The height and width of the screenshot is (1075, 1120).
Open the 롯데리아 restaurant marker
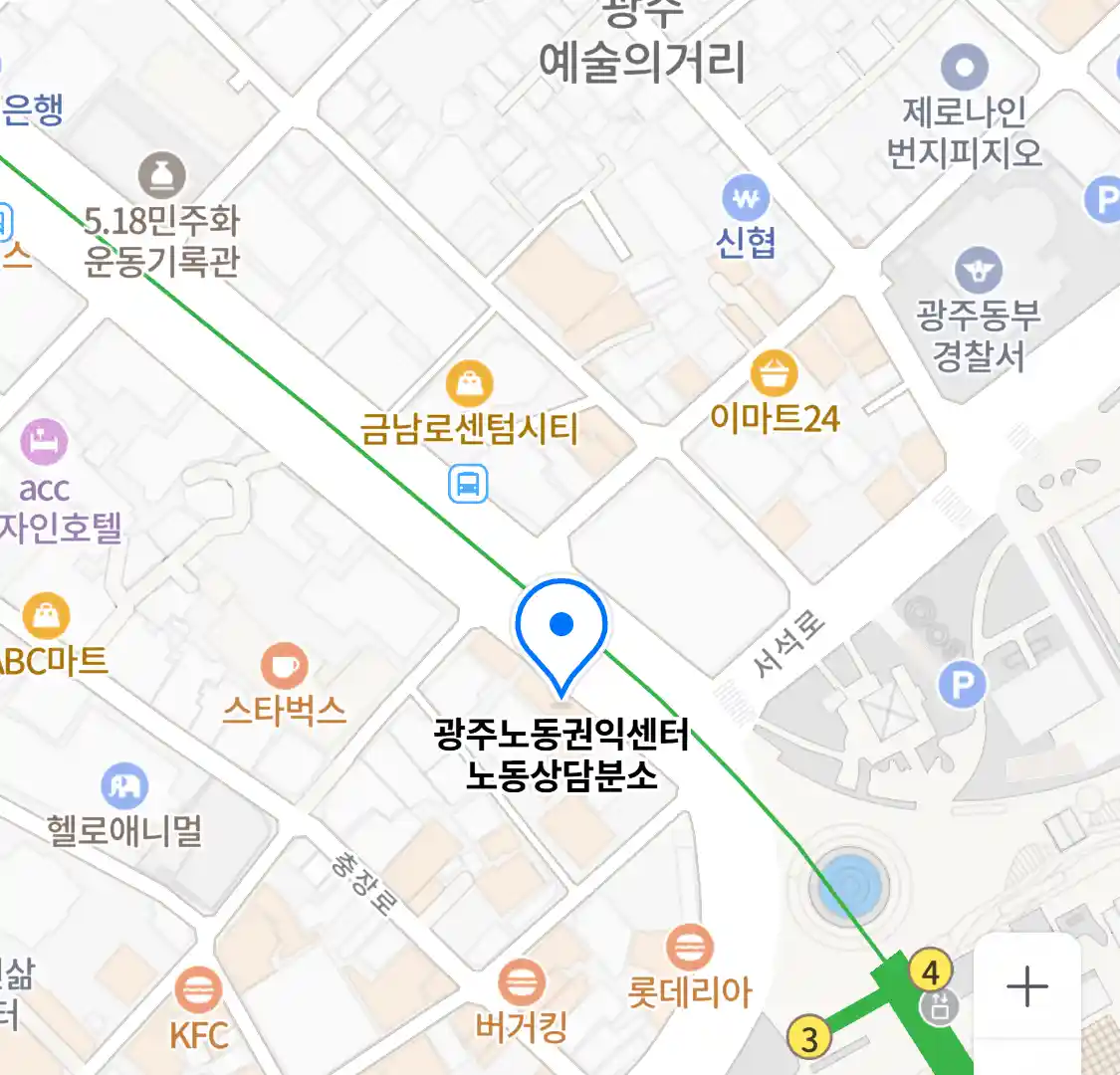pyautogui.click(x=689, y=947)
